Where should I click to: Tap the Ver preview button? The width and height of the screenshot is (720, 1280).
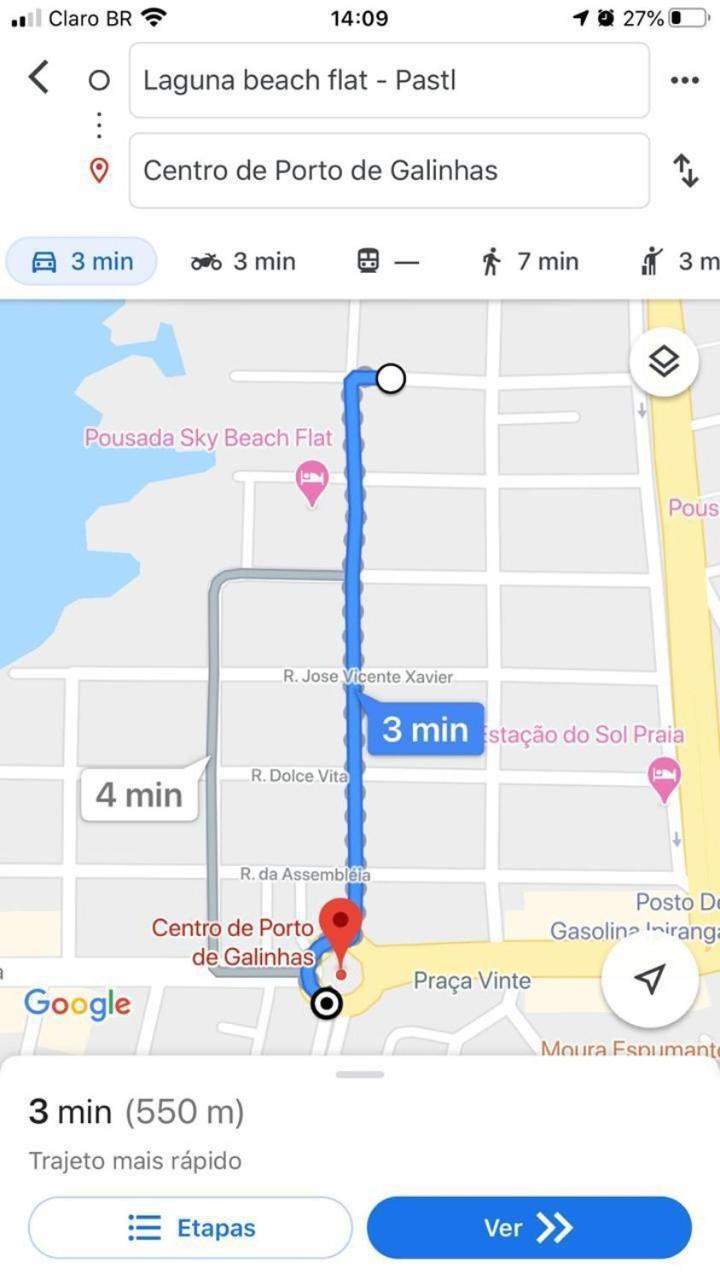529,1228
